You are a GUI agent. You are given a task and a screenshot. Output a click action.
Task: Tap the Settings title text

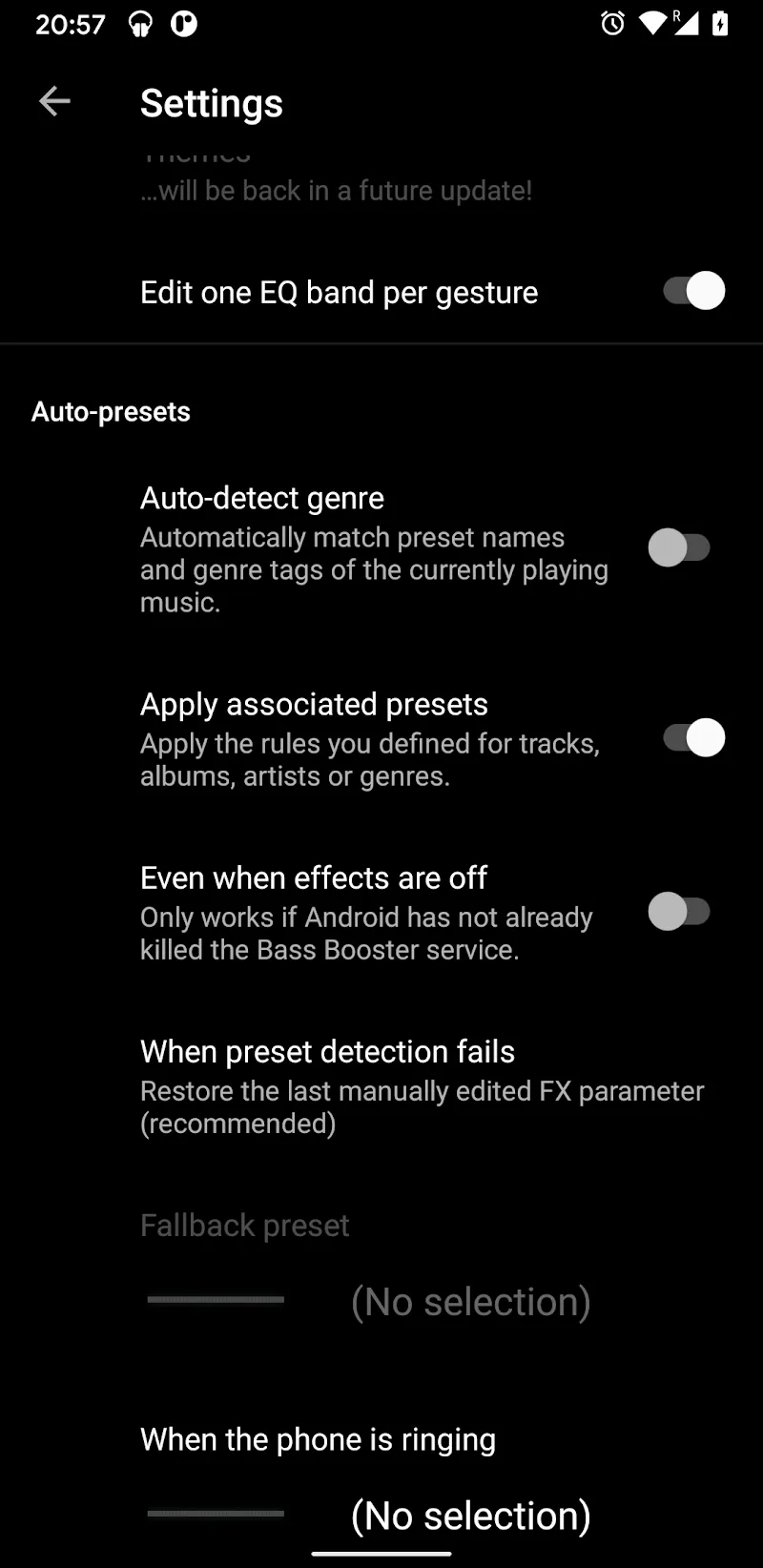click(212, 103)
